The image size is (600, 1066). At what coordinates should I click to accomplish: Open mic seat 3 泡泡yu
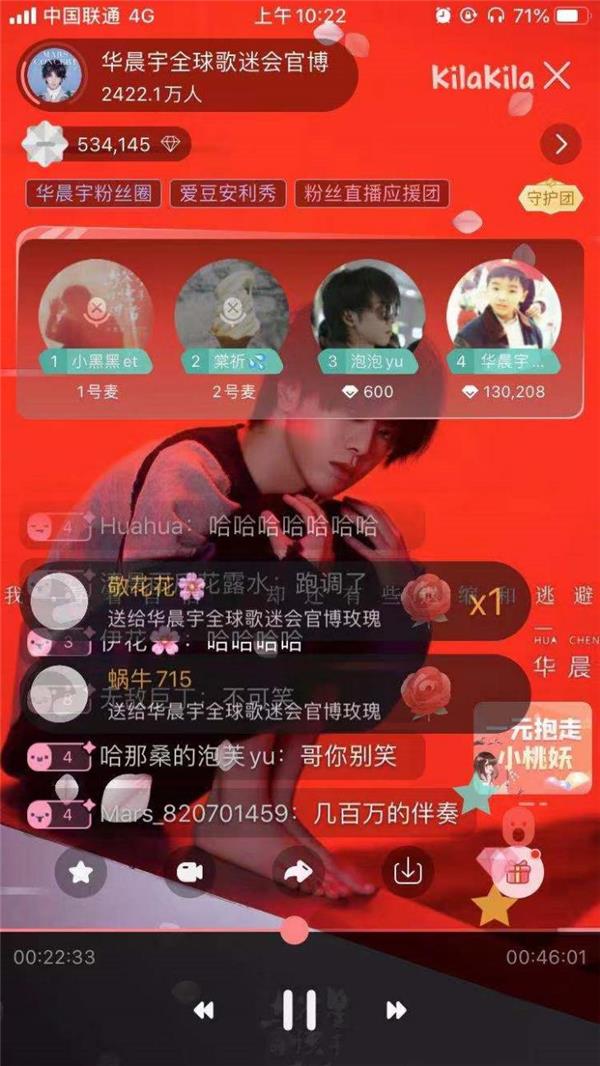point(368,305)
